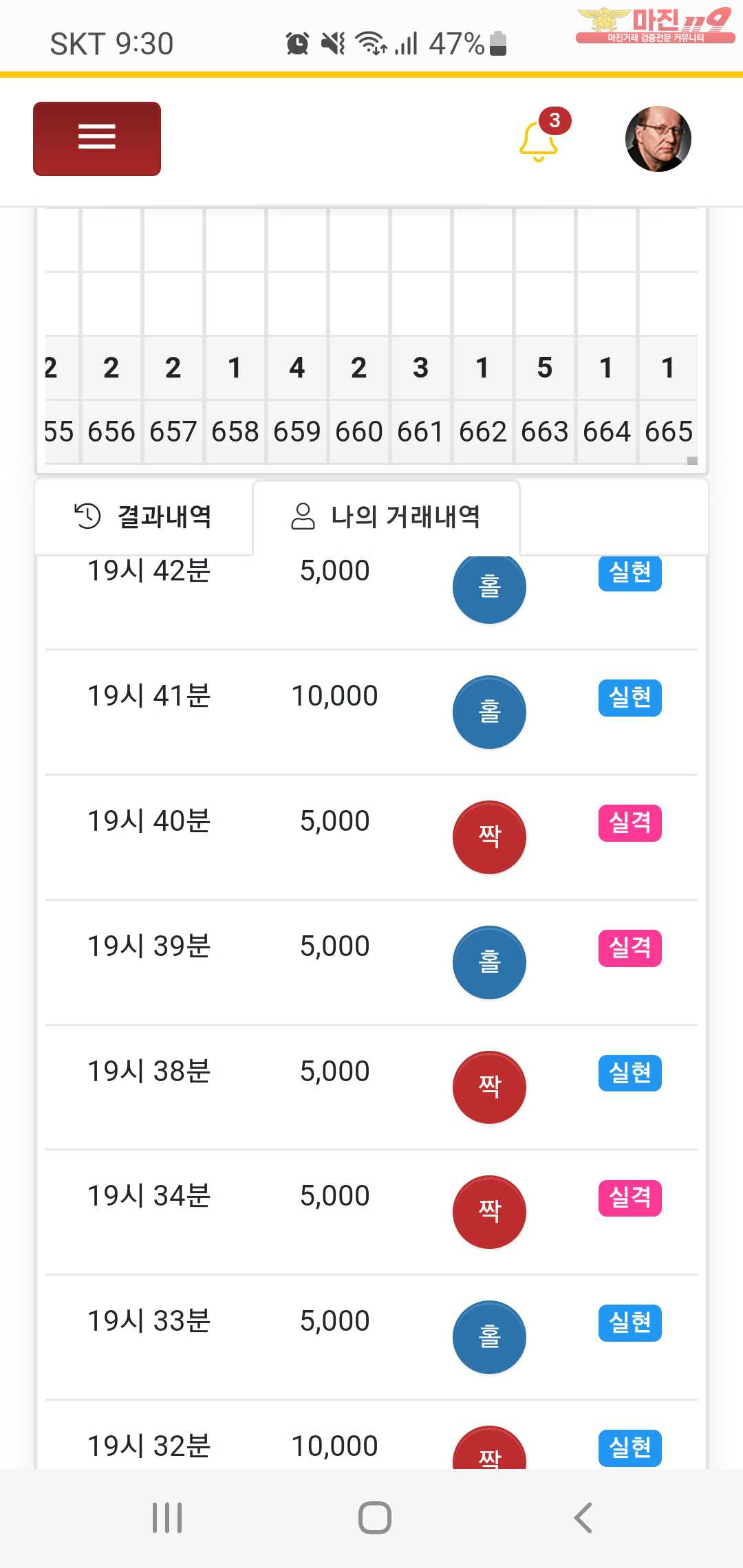
Task: Open the recent apps view
Action: coord(167,1518)
